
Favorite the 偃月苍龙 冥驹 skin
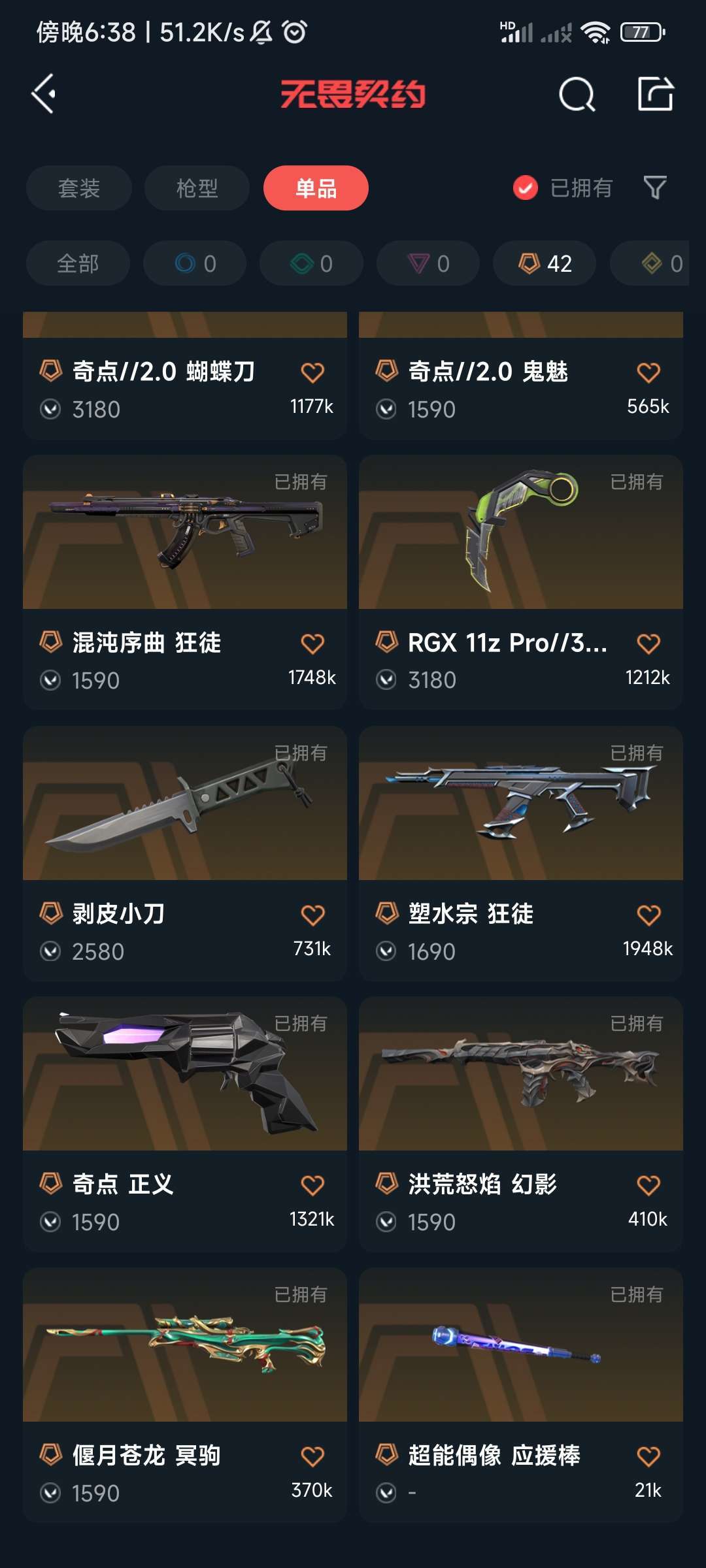[x=312, y=1456]
